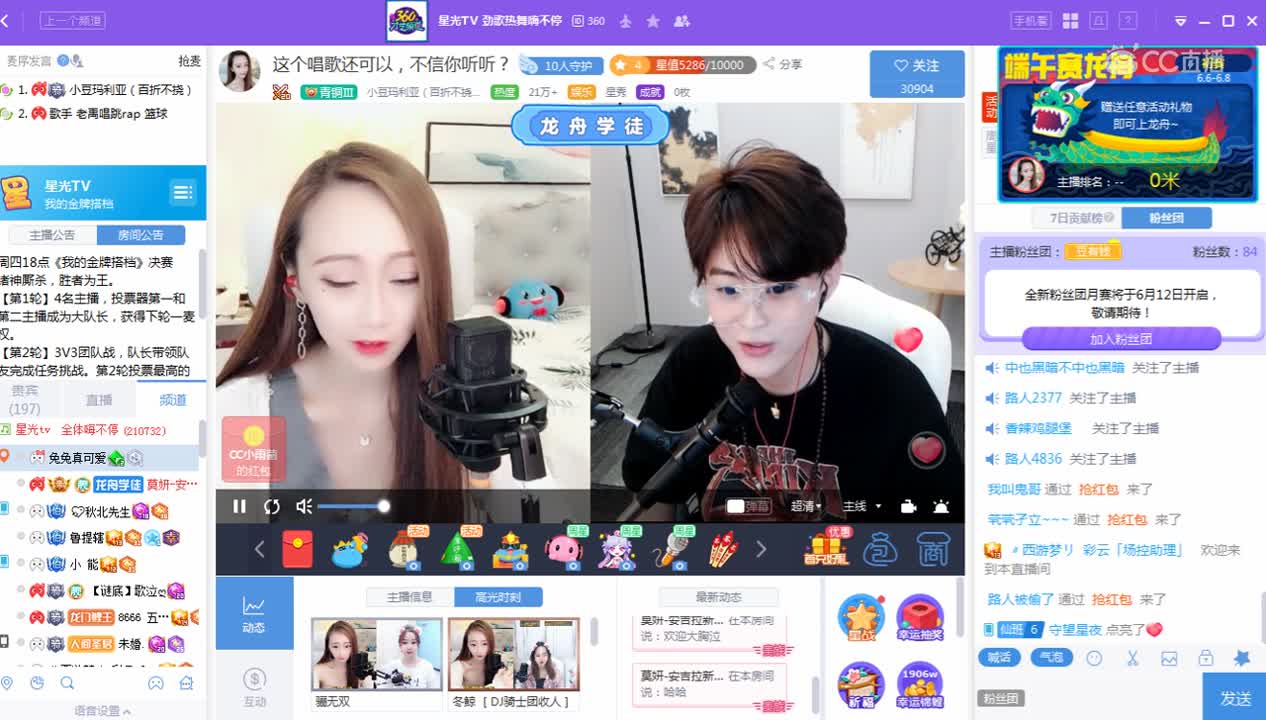Image resolution: width=1266 pixels, height=720 pixels.
Task: Switch to 7日贡献榜 ranking tab
Action: [x=1075, y=218]
